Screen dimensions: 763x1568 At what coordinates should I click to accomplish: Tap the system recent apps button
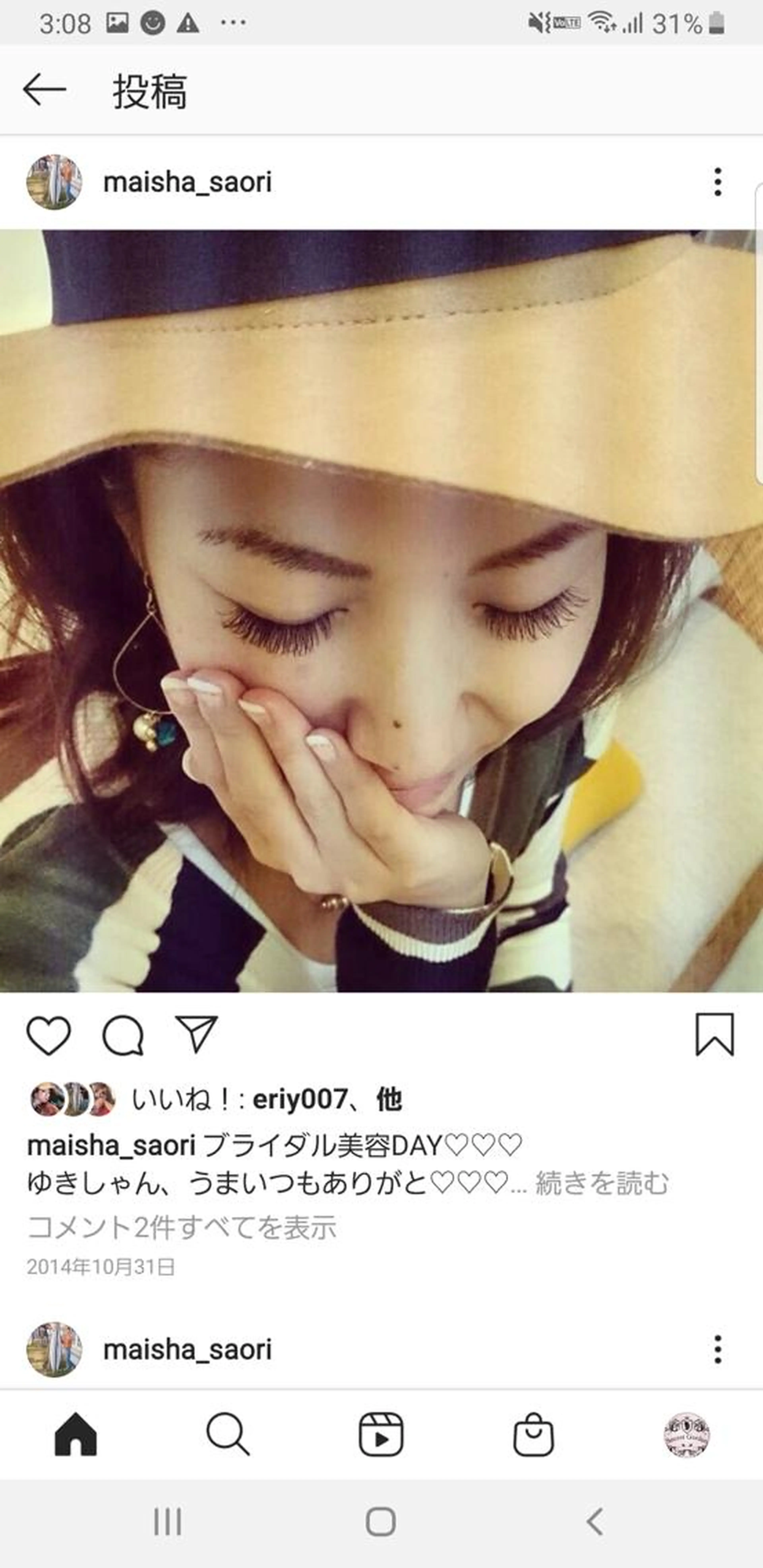pos(167,1522)
